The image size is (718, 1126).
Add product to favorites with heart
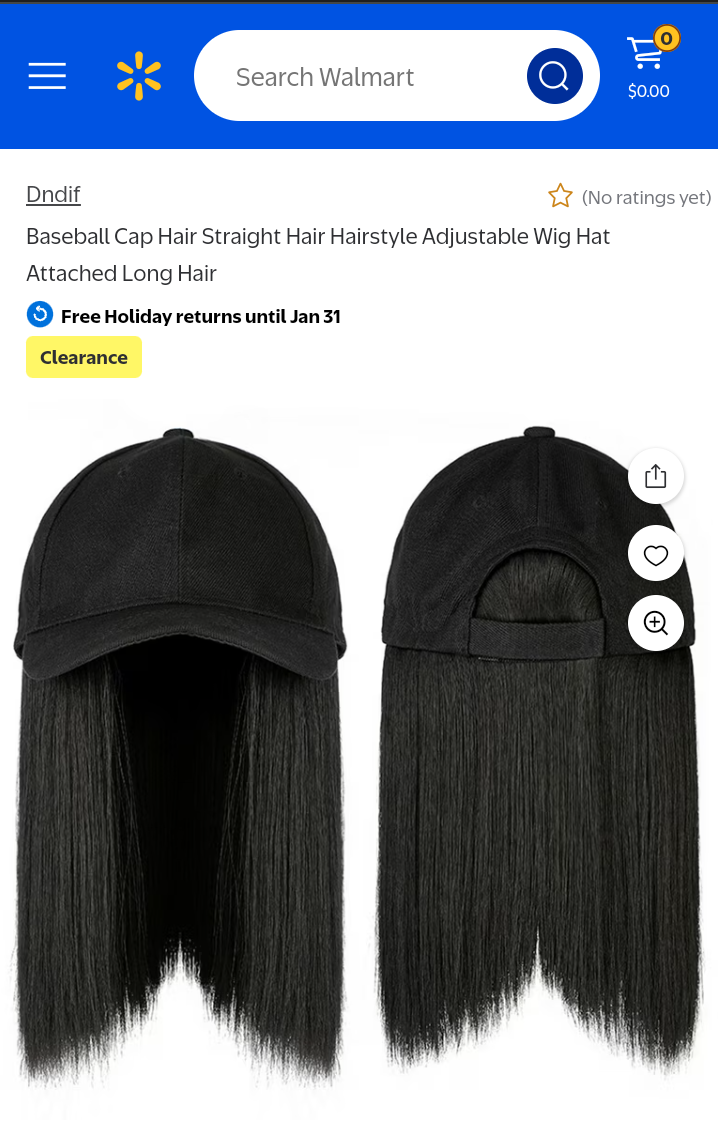[656, 554]
